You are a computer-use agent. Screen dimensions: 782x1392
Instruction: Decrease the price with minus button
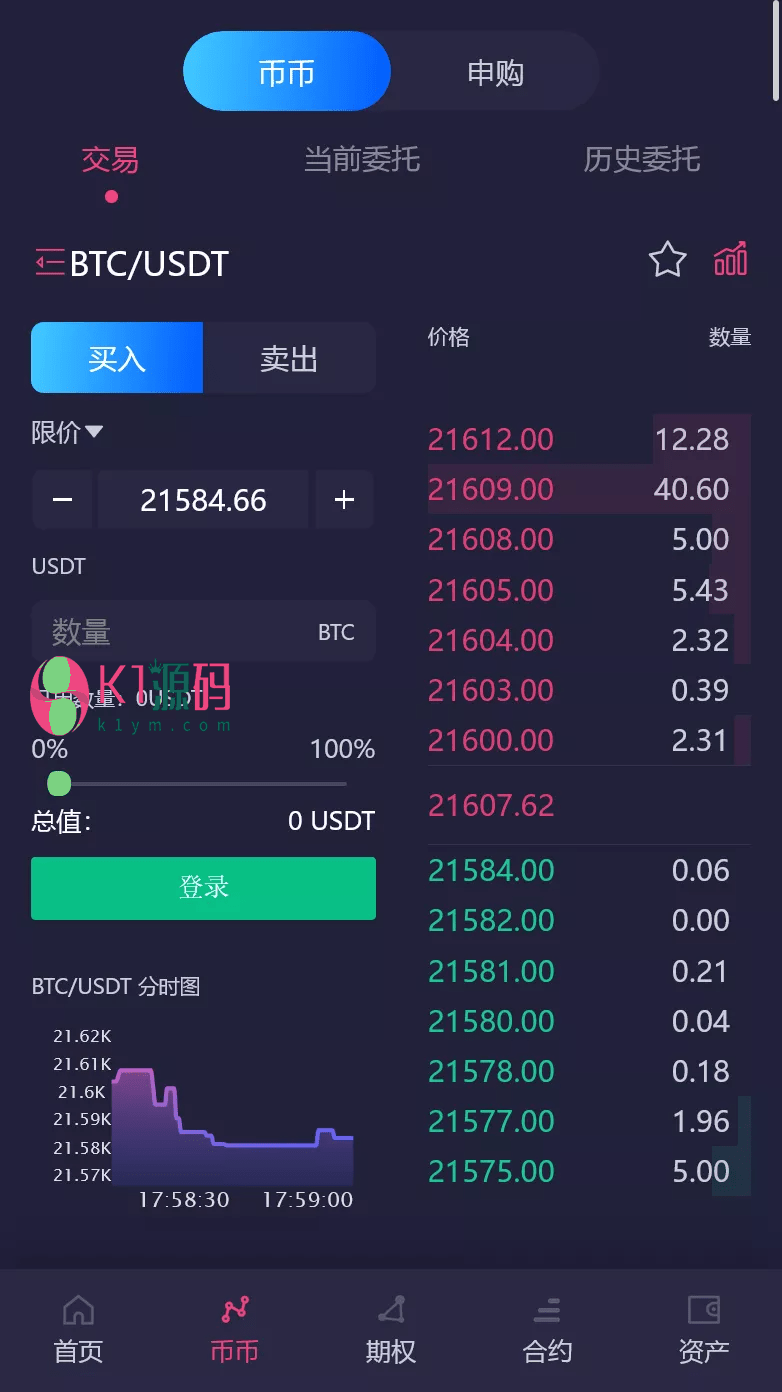coord(62,499)
